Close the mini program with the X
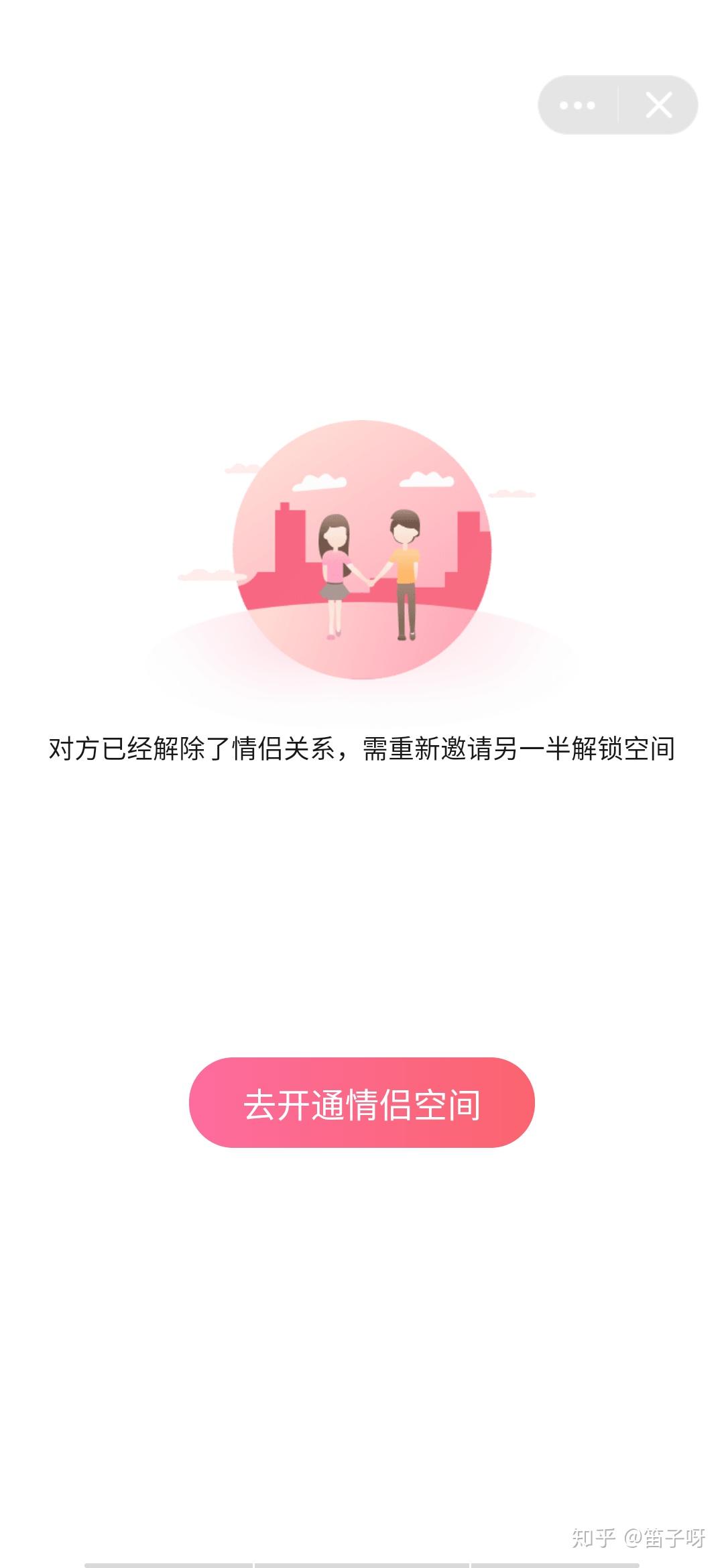Image resolution: width=724 pixels, height=1568 pixels. (658, 105)
